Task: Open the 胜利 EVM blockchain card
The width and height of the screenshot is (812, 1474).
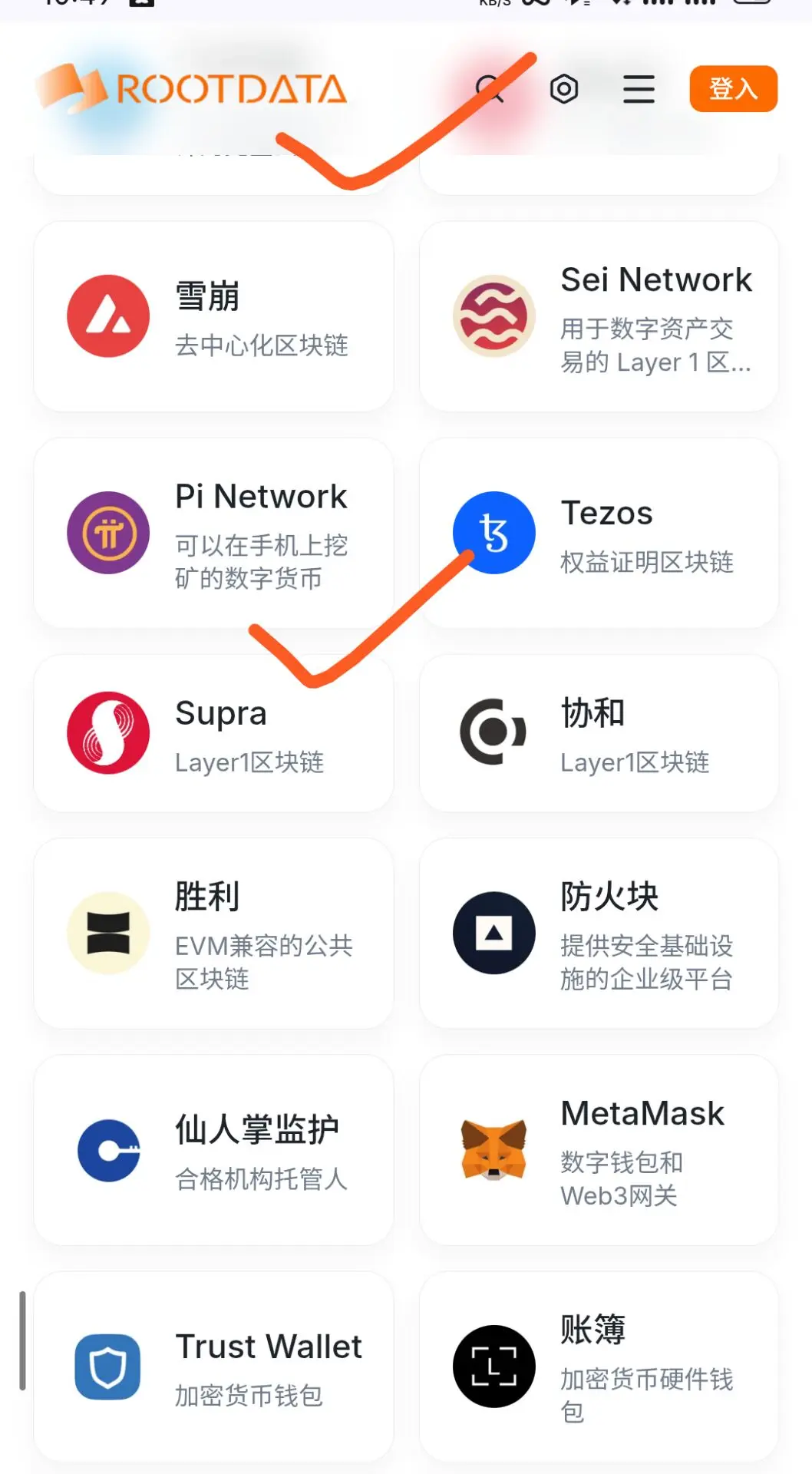Action: [x=213, y=934]
